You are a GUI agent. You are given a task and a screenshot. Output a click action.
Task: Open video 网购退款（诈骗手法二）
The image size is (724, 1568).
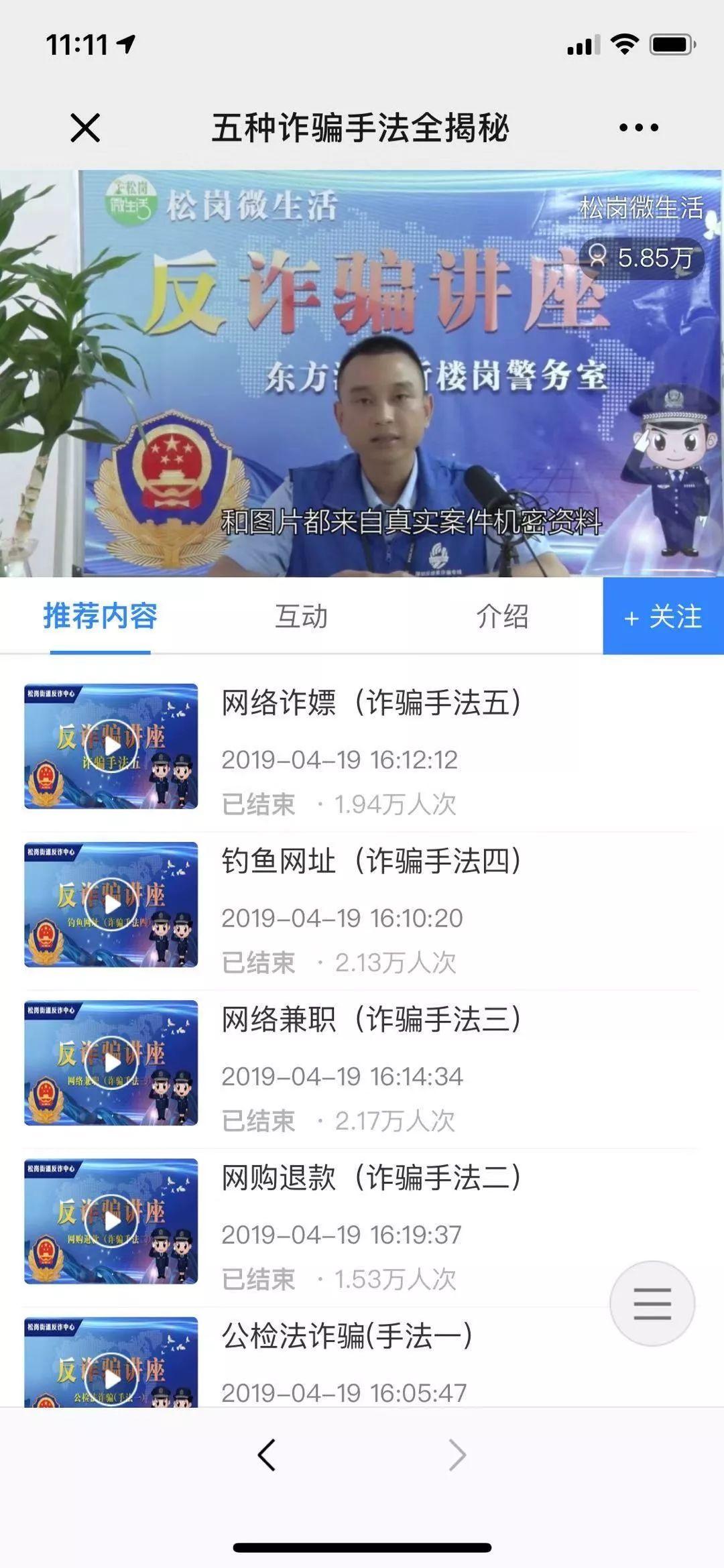(362, 1221)
